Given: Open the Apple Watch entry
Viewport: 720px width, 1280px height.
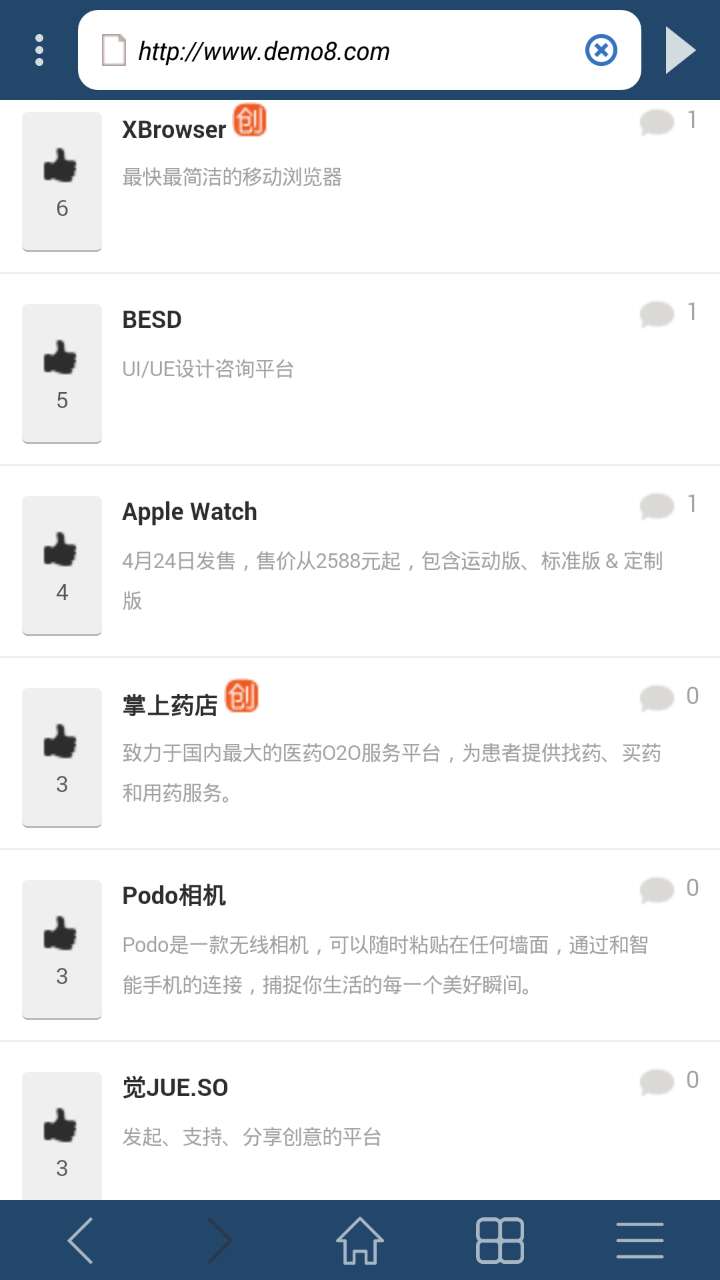Looking at the screenshot, I should (x=189, y=512).
